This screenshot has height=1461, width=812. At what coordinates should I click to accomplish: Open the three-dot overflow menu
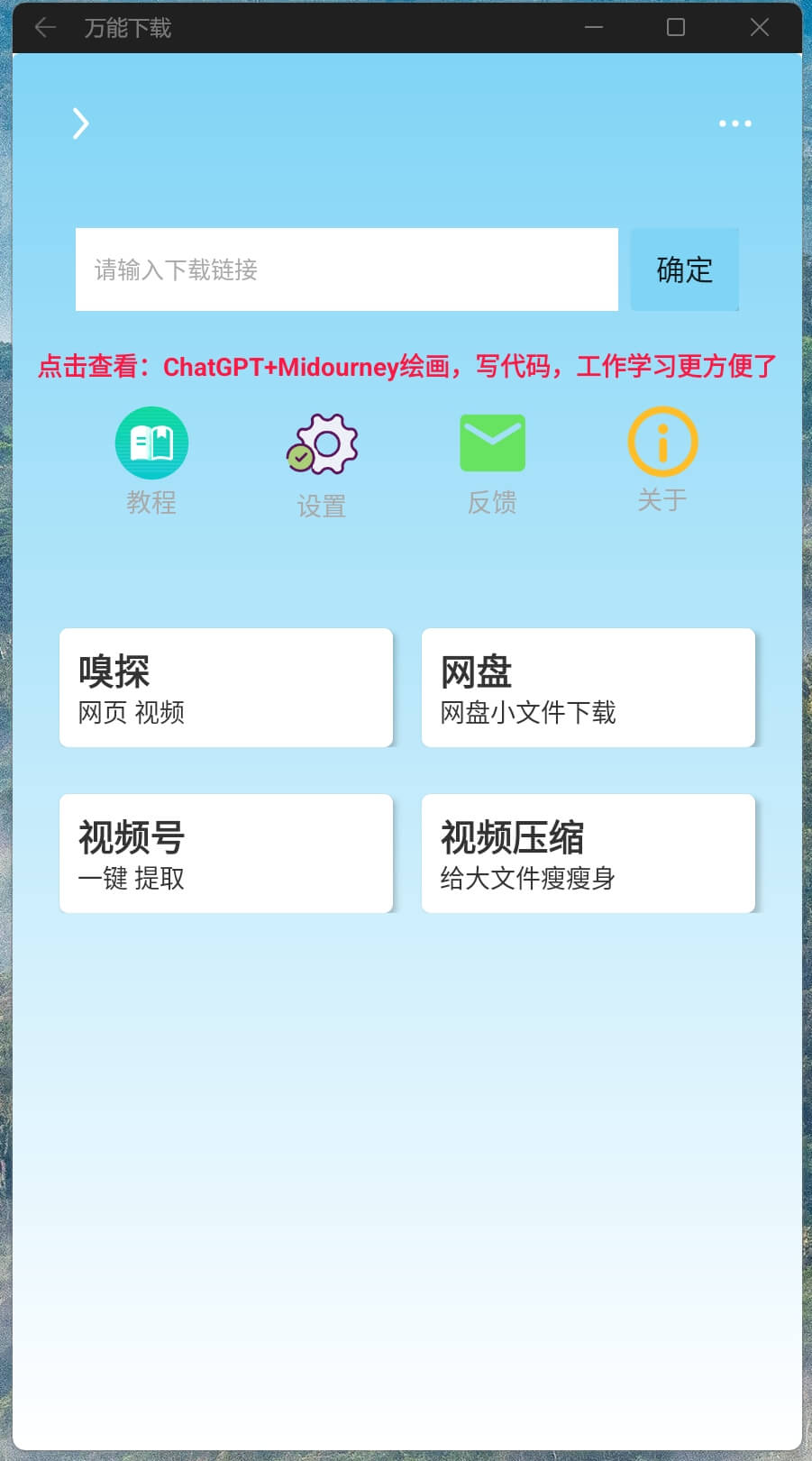(734, 123)
